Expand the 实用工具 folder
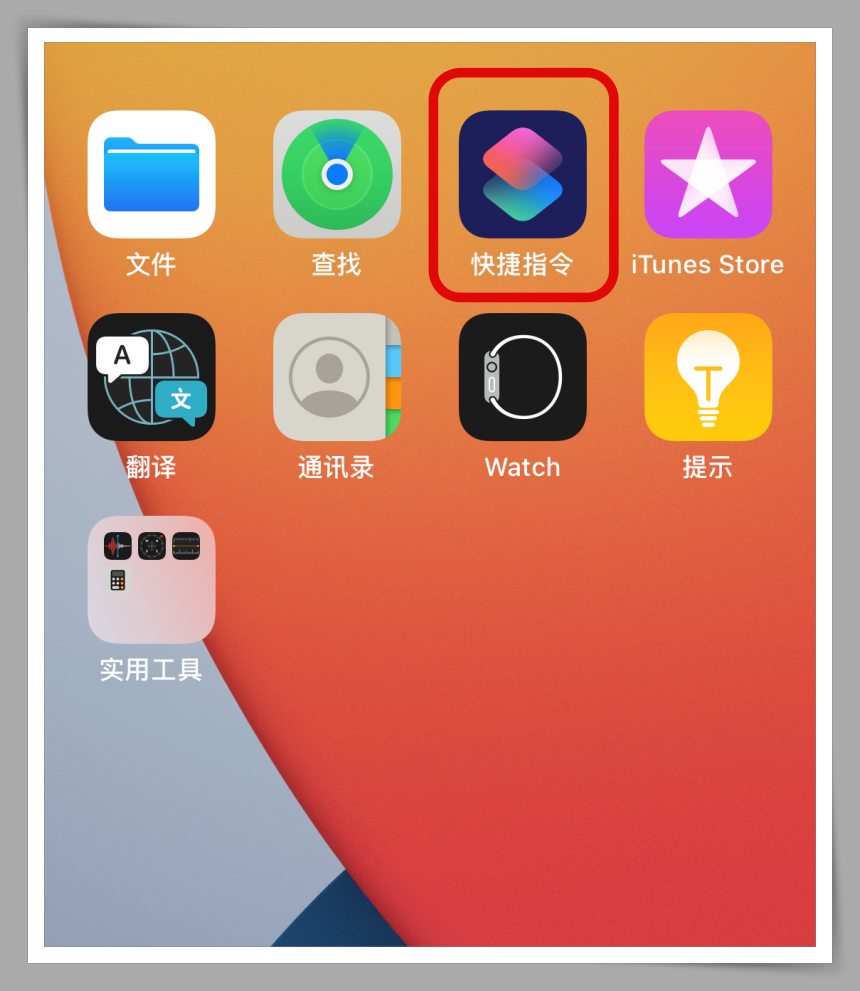The width and height of the screenshot is (860, 991). click(151, 580)
